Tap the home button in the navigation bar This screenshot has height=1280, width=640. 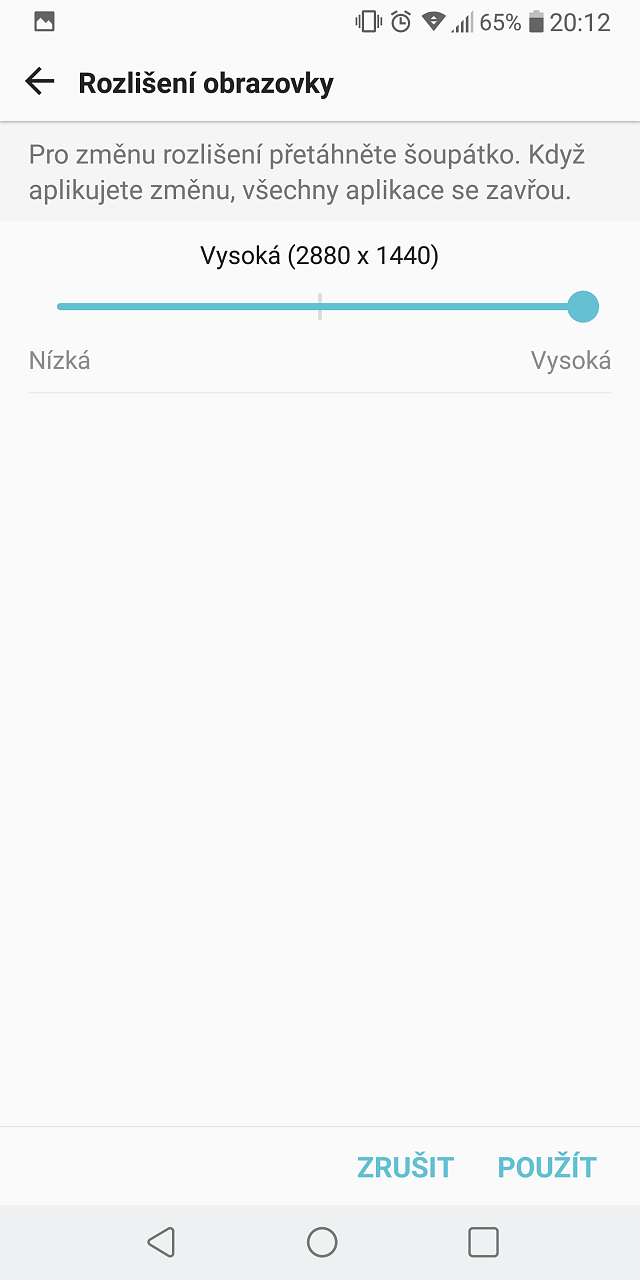pos(322,1242)
